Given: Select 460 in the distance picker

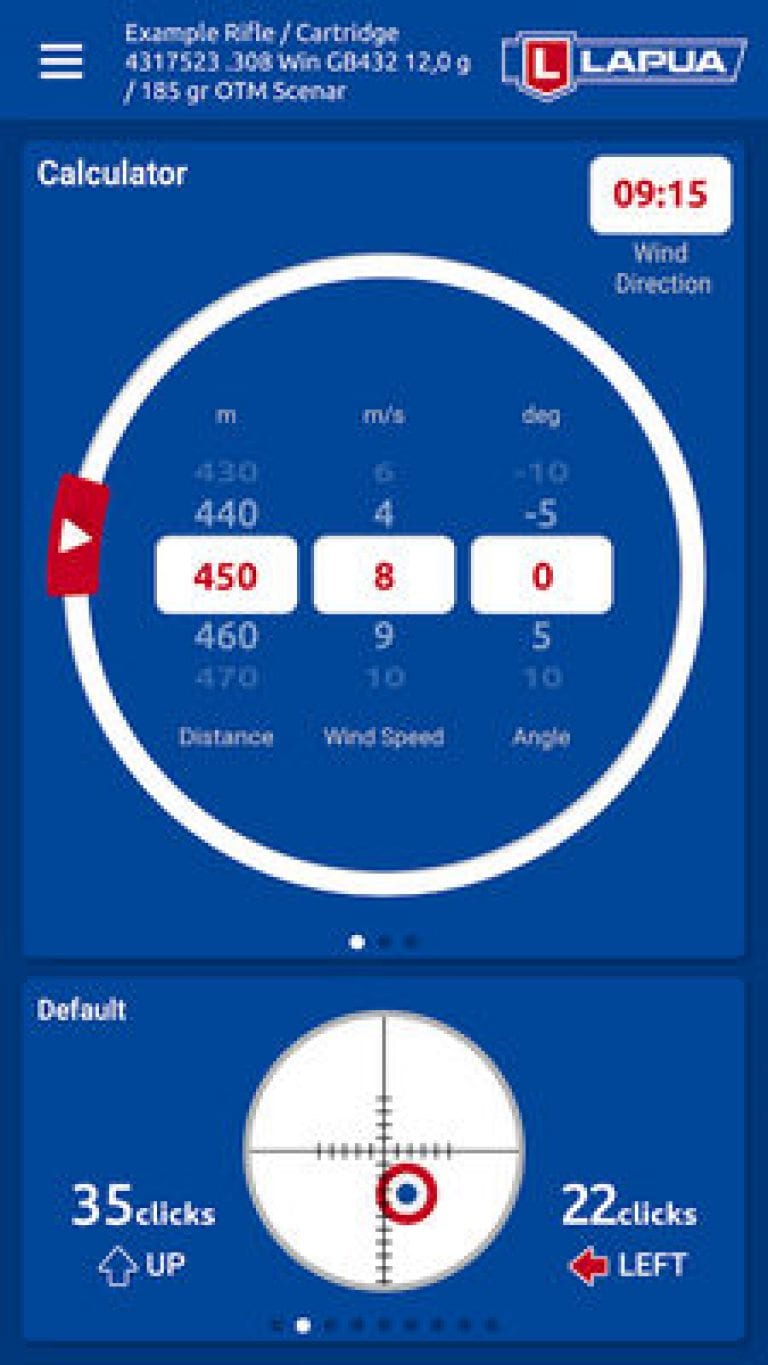Looking at the screenshot, I should [226, 636].
